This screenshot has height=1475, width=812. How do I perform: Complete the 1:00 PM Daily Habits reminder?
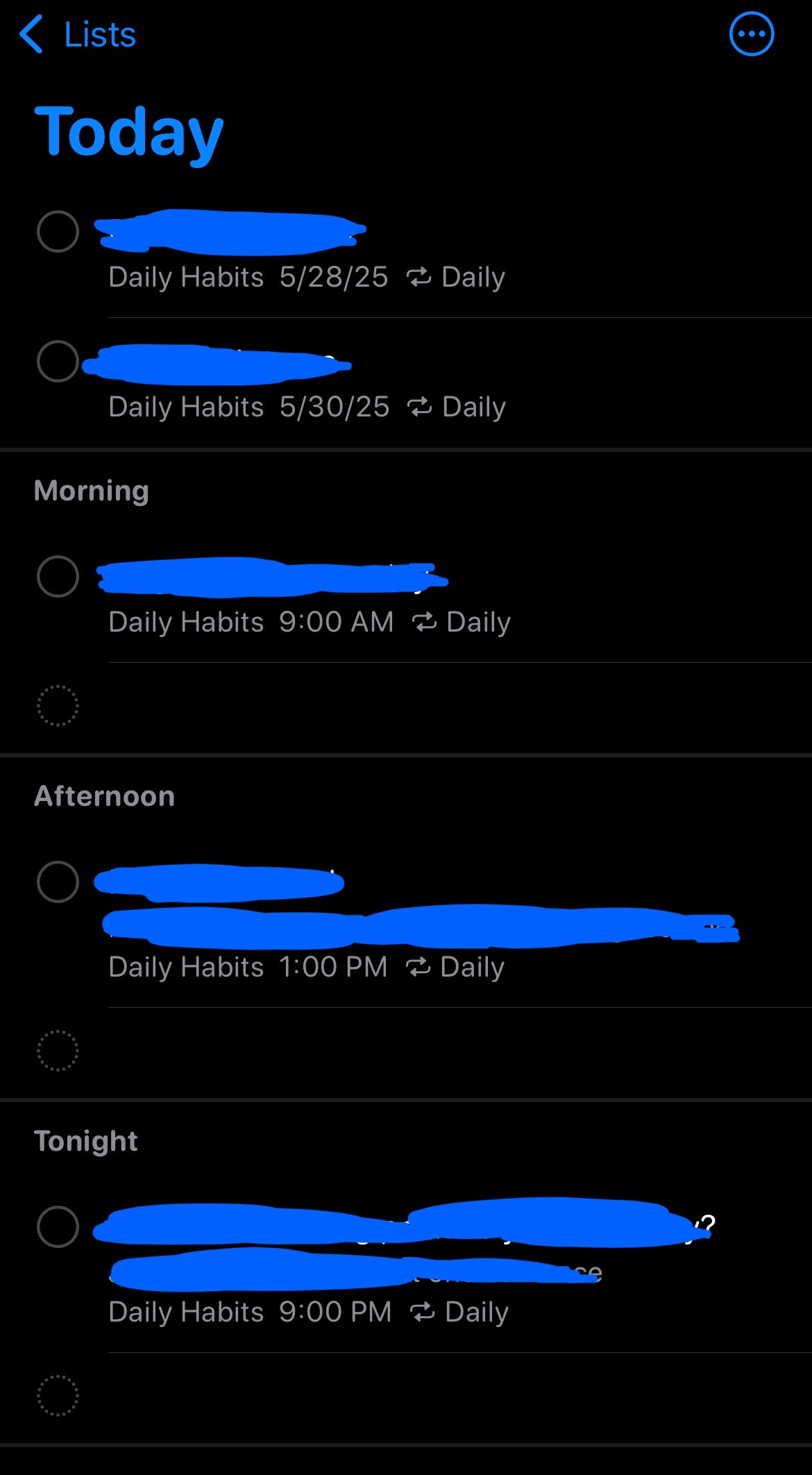click(x=58, y=882)
